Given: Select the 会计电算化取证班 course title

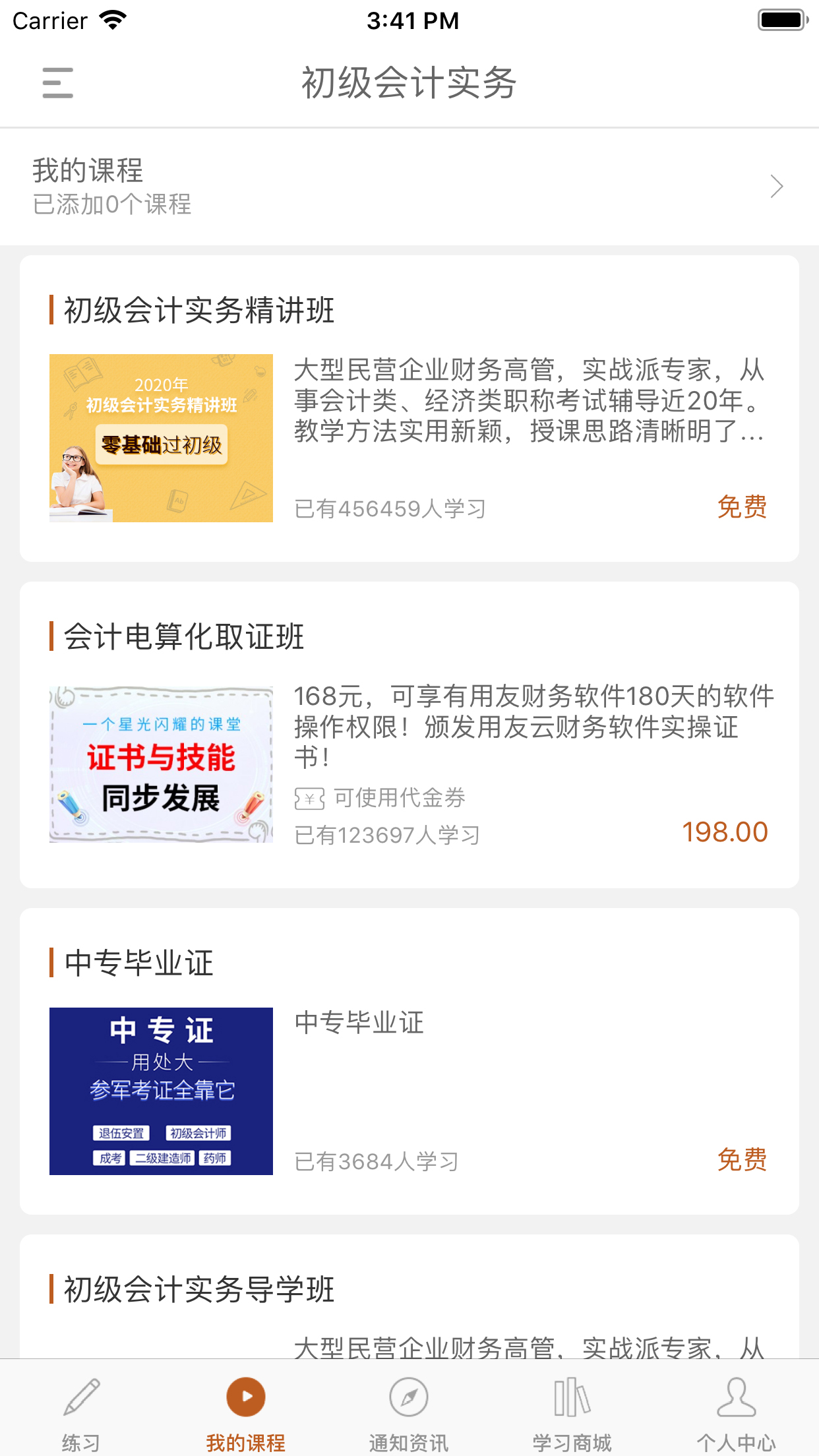Looking at the screenshot, I should tap(182, 636).
